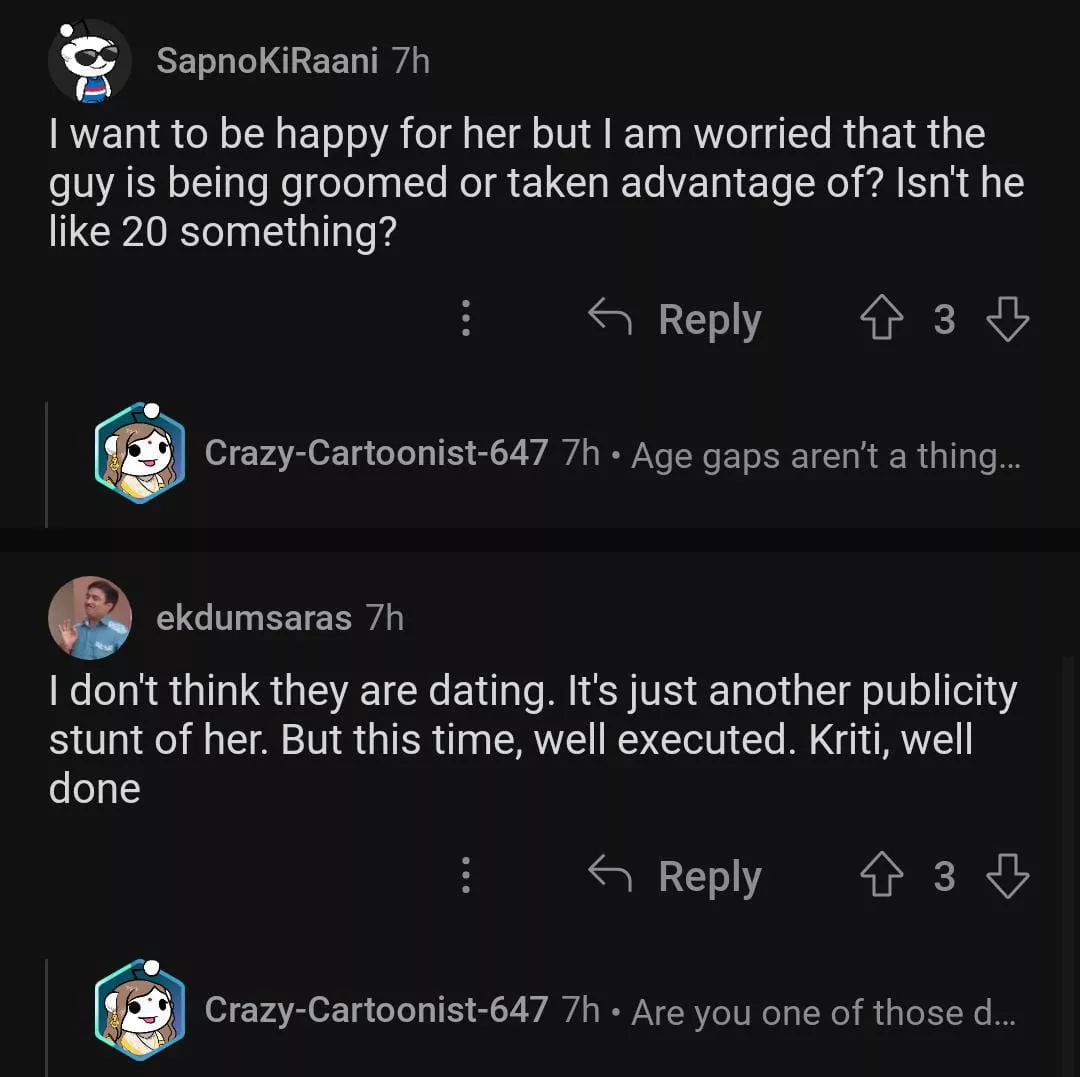This screenshot has height=1077, width=1080.
Task: Reply to ekdumsaras' comment
Action: (675, 876)
